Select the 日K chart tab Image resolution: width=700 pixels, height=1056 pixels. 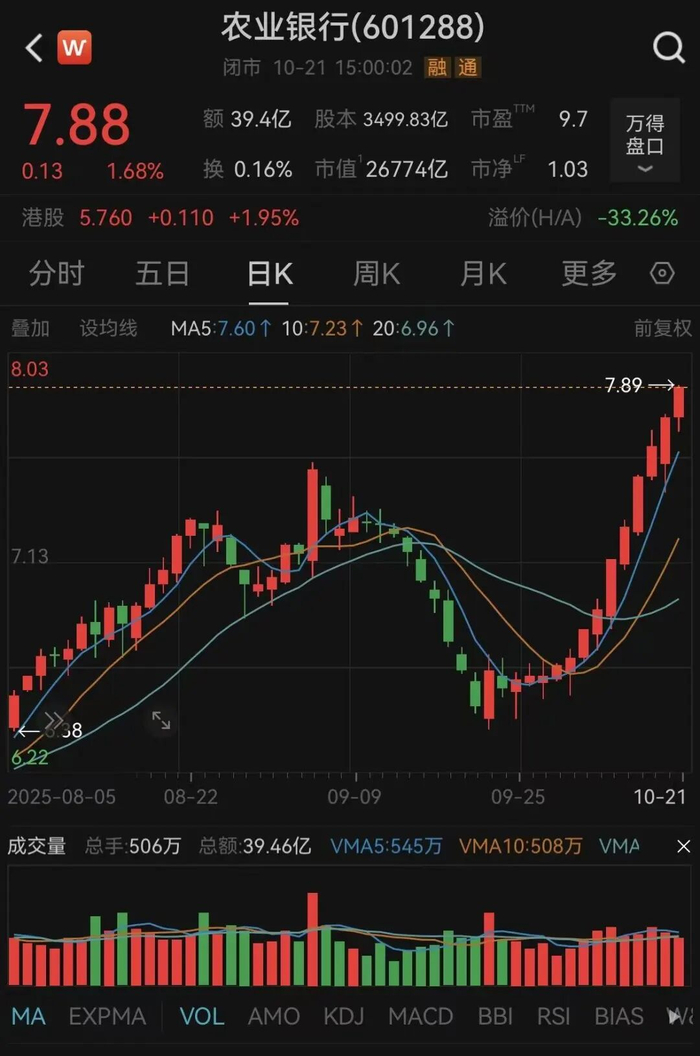(x=270, y=273)
